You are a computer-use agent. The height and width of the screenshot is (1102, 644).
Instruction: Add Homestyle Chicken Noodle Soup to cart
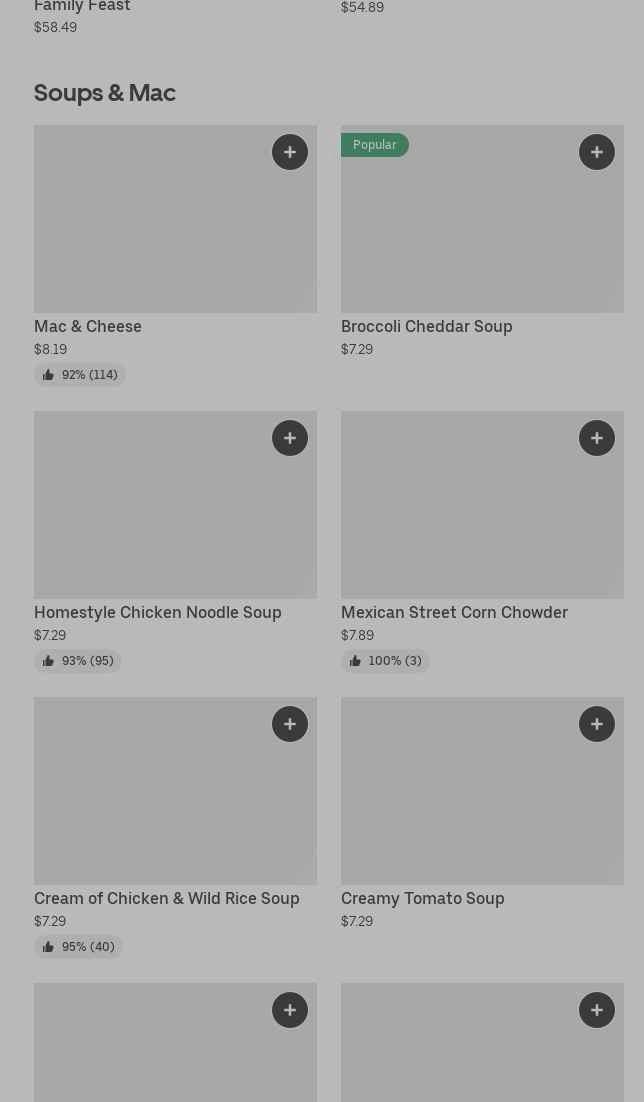[290, 438]
